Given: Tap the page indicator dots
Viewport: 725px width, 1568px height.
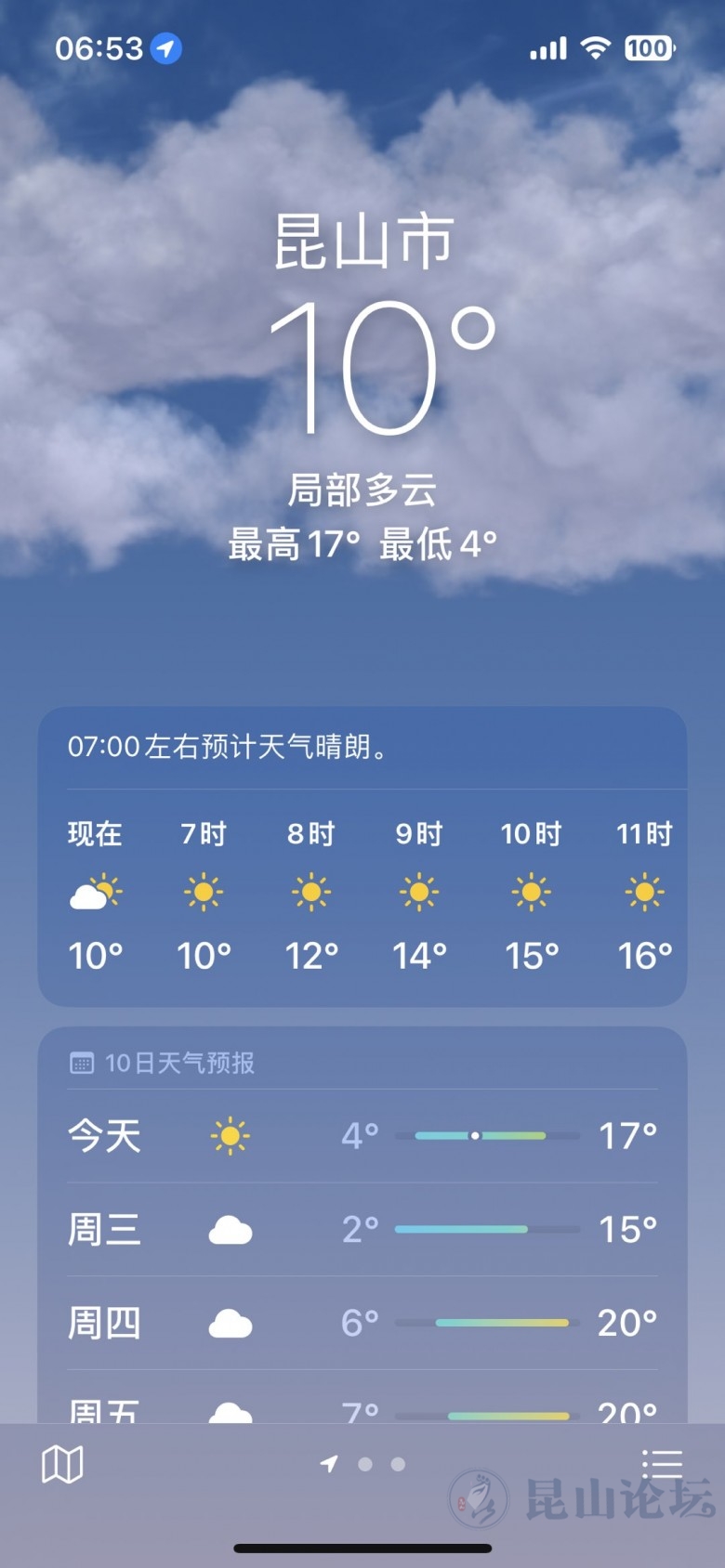Looking at the screenshot, I should [x=364, y=1465].
